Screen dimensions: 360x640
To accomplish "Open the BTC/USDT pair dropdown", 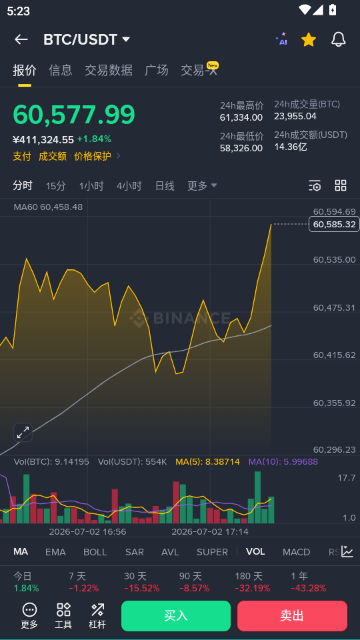I will [x=87, y=40].
